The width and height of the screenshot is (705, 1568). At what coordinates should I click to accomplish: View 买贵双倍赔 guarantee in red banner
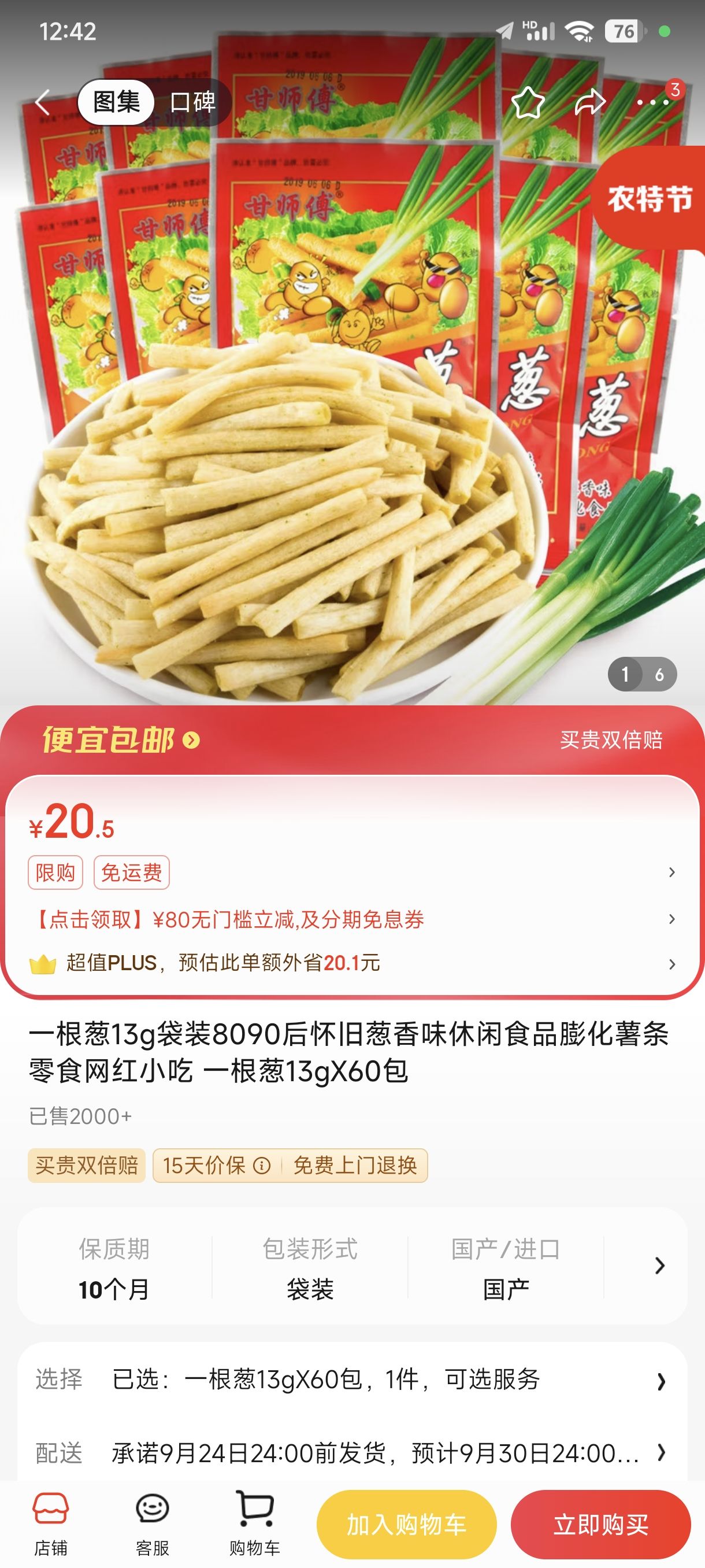point(610,740)
